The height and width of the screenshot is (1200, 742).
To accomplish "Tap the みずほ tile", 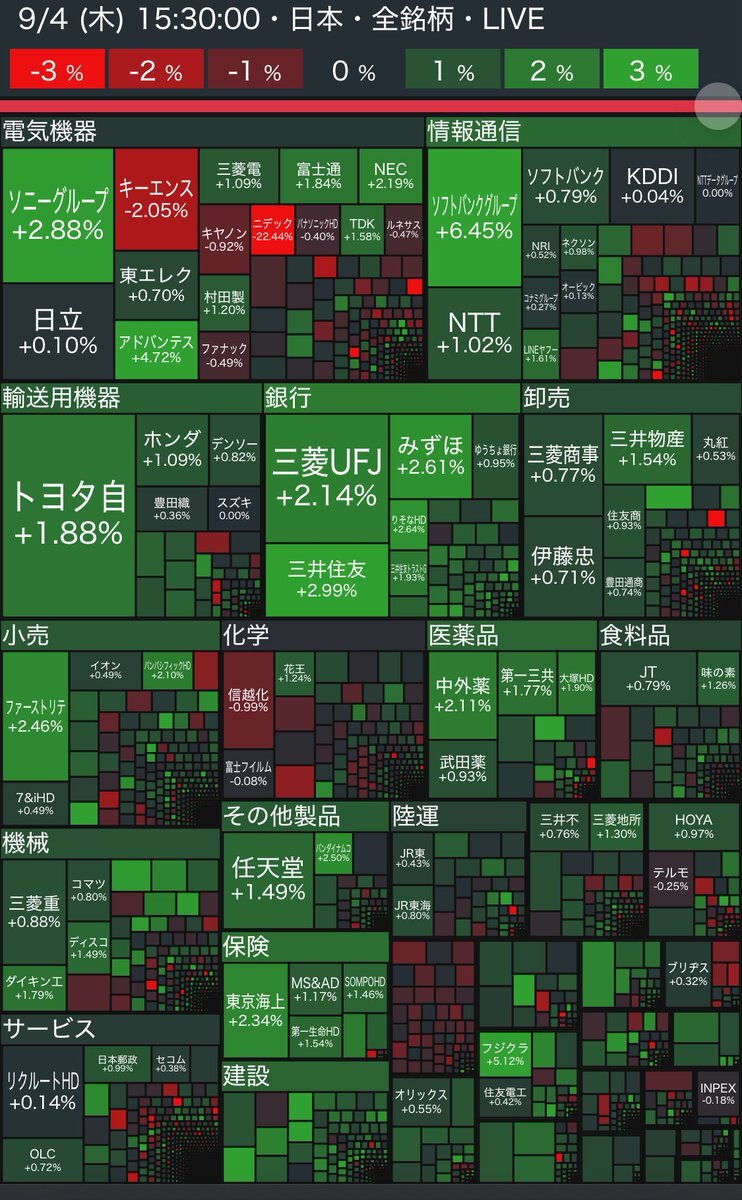I will tap(430, 455).
